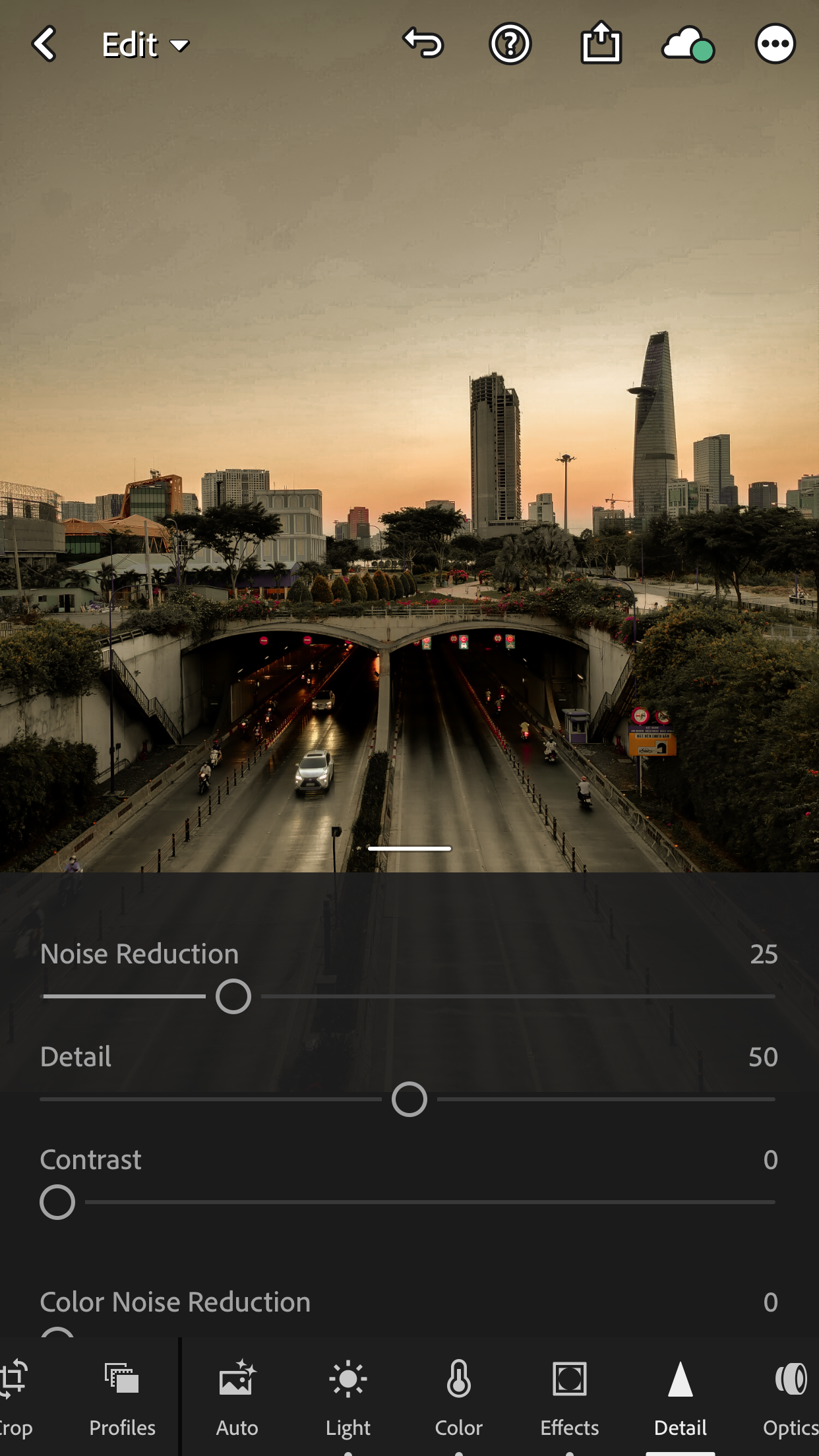Check the cloud sync status
The height and width of the screenshot is (1456, 819).
pyautogui.click(x=688, y=44)
